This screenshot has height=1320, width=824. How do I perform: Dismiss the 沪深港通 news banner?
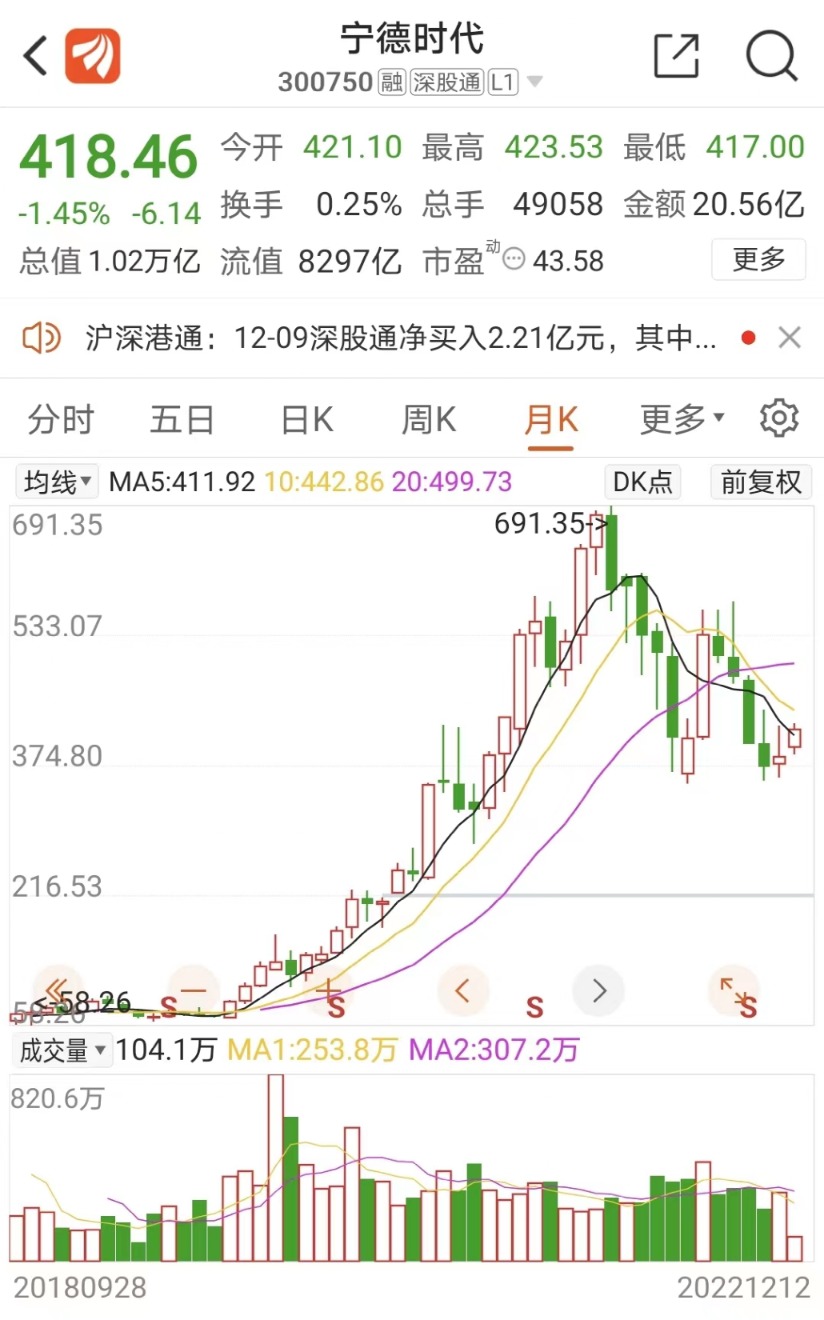pos(790,338)
